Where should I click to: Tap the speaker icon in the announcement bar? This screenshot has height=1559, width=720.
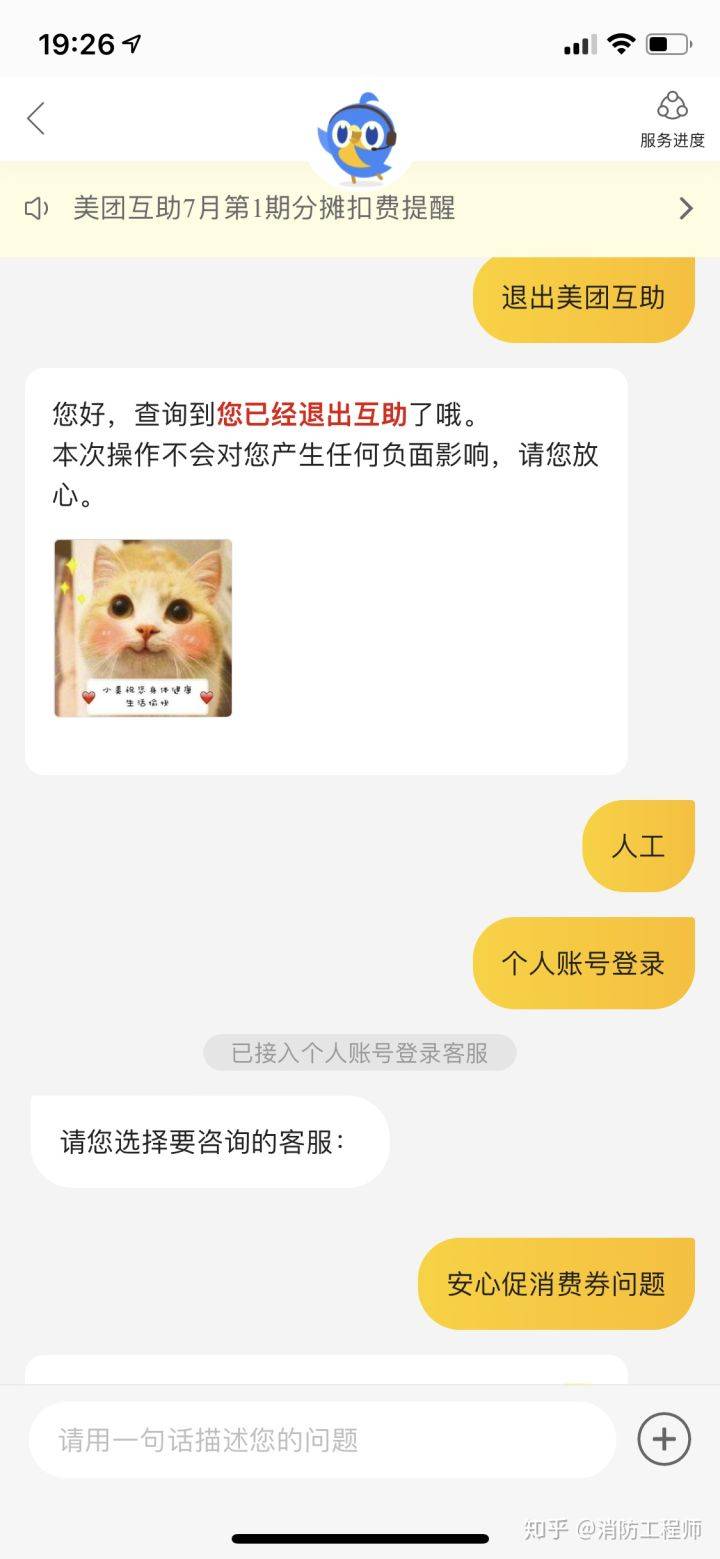click(37, 208)
